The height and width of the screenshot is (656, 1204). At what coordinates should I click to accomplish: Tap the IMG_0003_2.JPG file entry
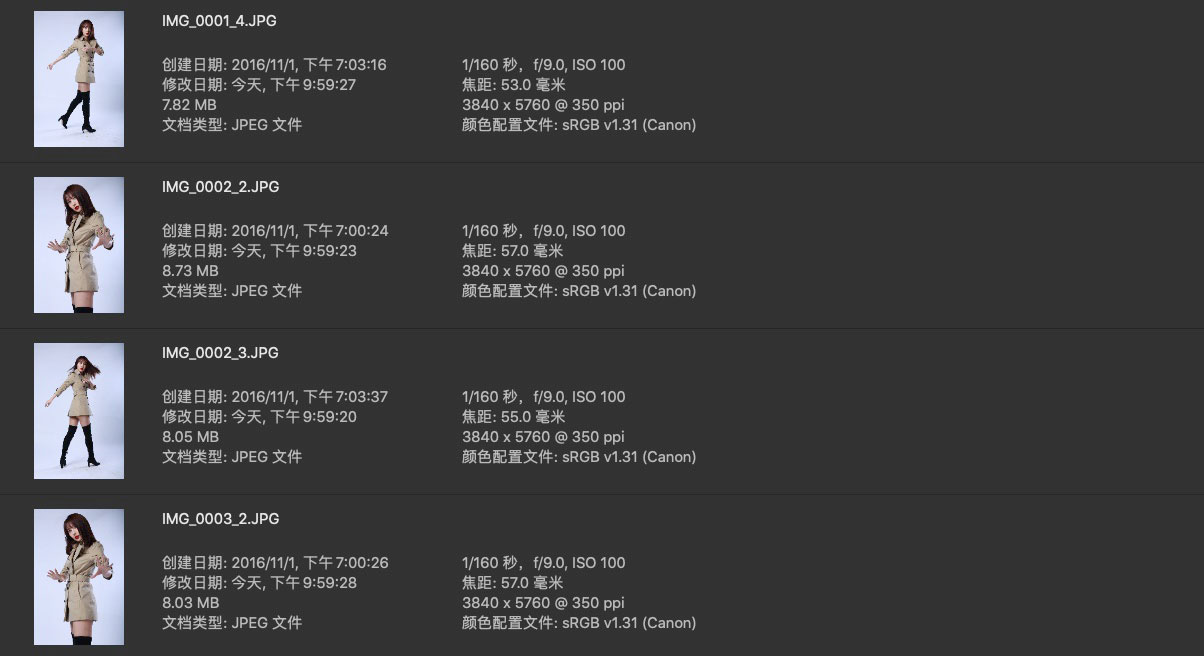(220, 519)
